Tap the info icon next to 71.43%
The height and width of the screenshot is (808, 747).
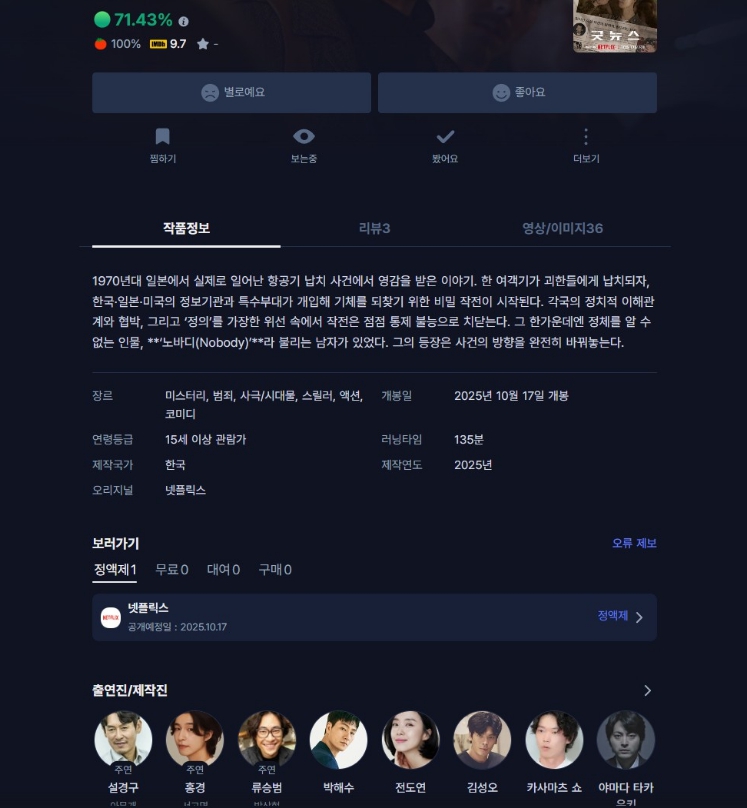tap(183, 21)
